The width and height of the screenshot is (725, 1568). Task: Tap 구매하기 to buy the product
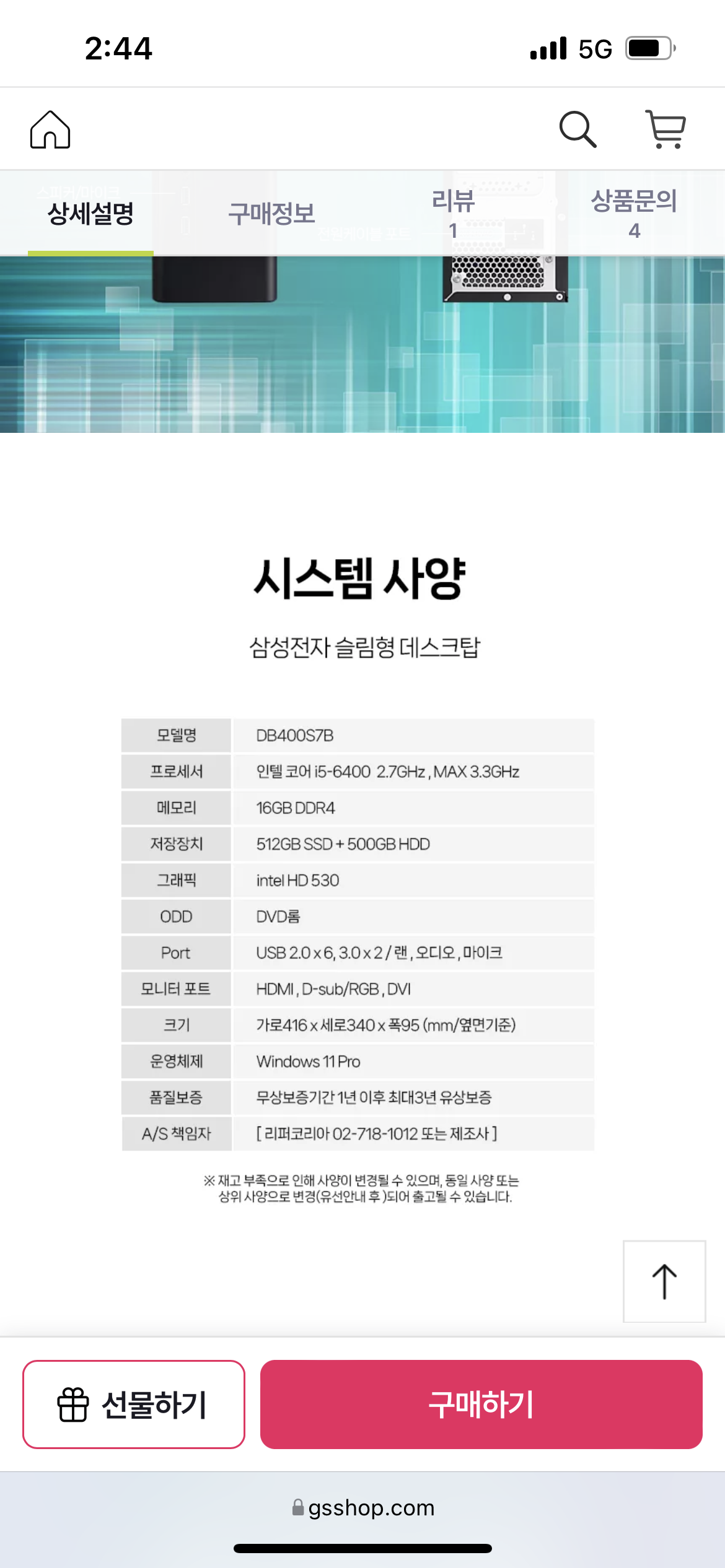pos(481,1404)
